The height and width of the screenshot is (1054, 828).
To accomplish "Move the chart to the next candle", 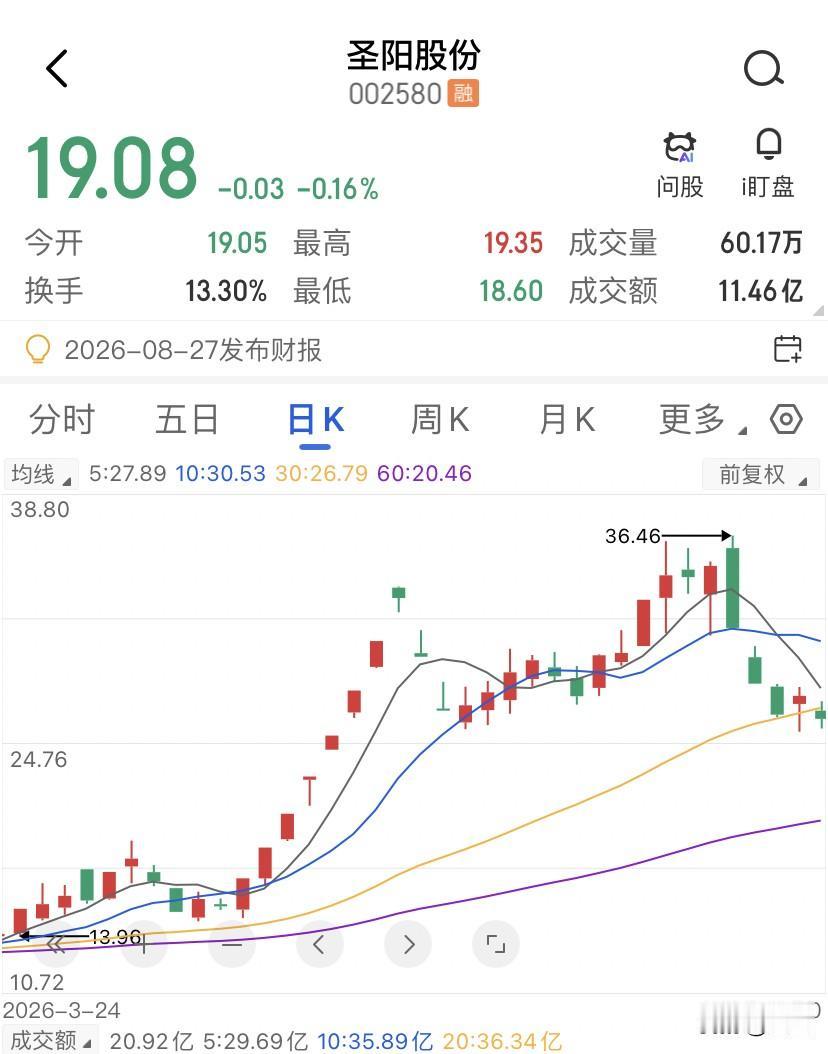I will click(408, 944).
